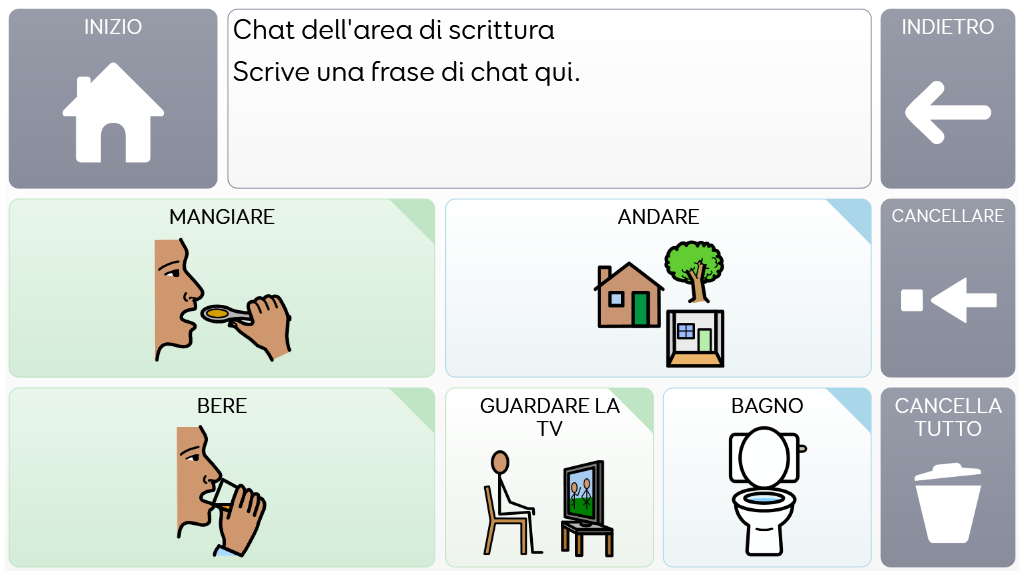The width and height of the screenshot is (1024, 576).
Task: Go to the INIZIO home page
Action: point(113,99)
